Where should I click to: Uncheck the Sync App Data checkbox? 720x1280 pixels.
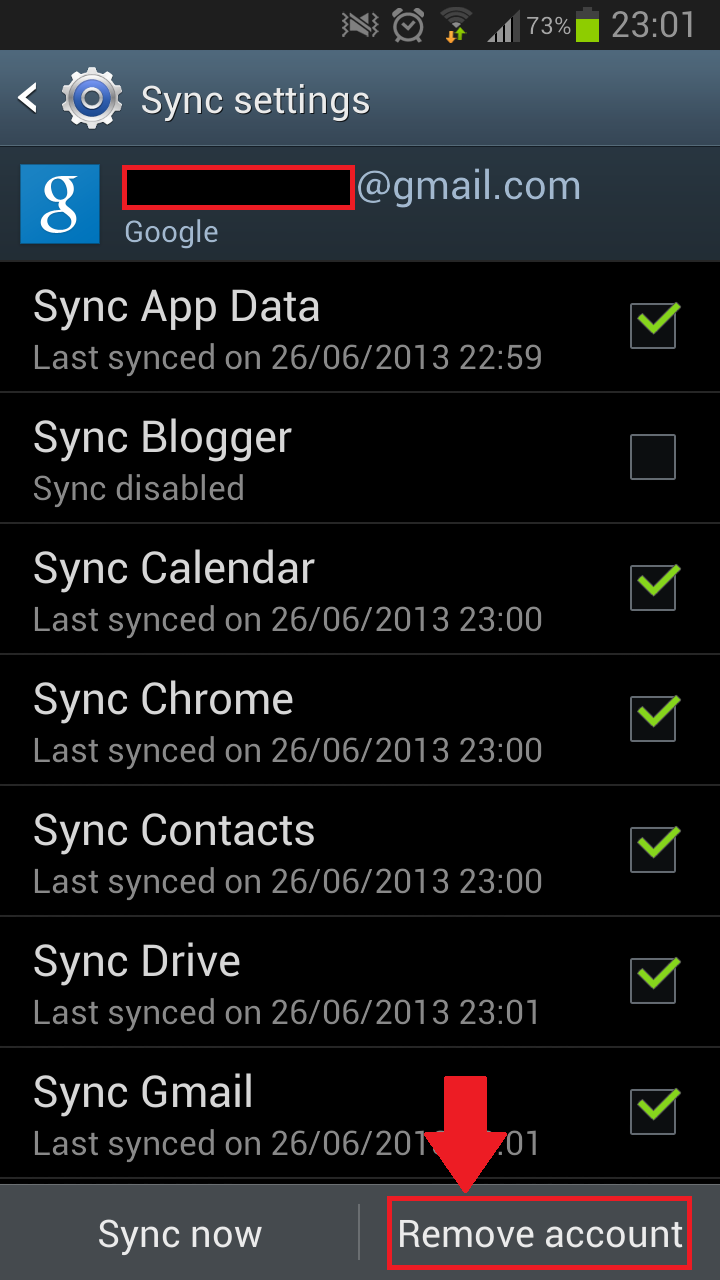click(x=653, y=326)
